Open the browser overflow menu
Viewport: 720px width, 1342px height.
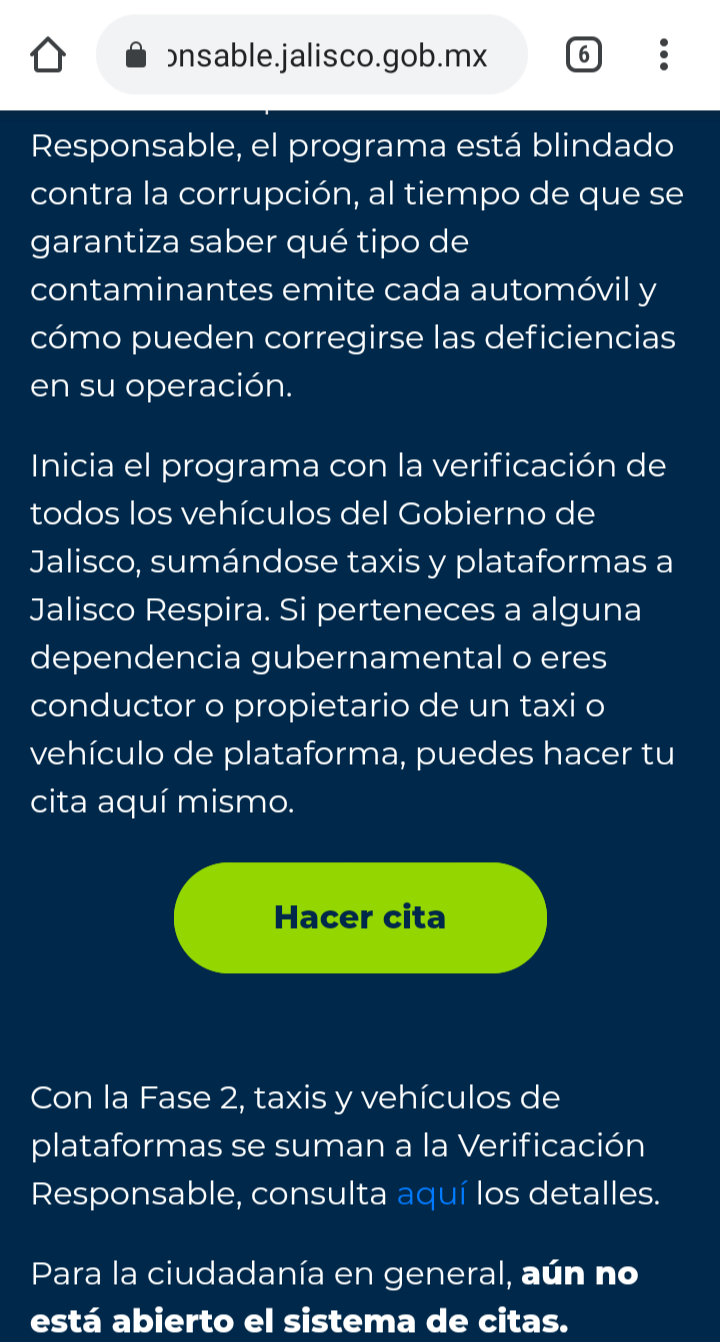click(663, 55)
